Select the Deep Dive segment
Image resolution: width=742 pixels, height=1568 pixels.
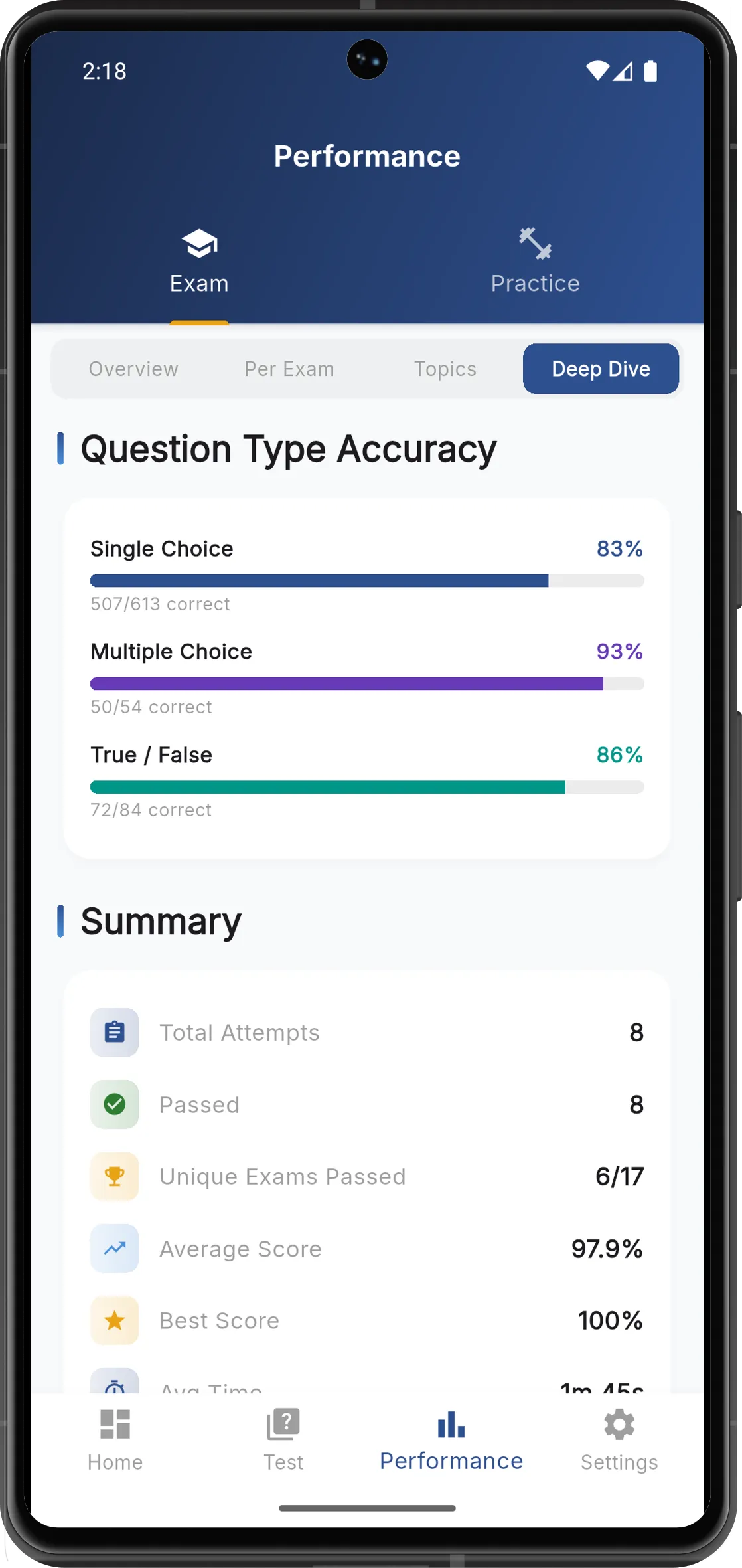[601, 369]
